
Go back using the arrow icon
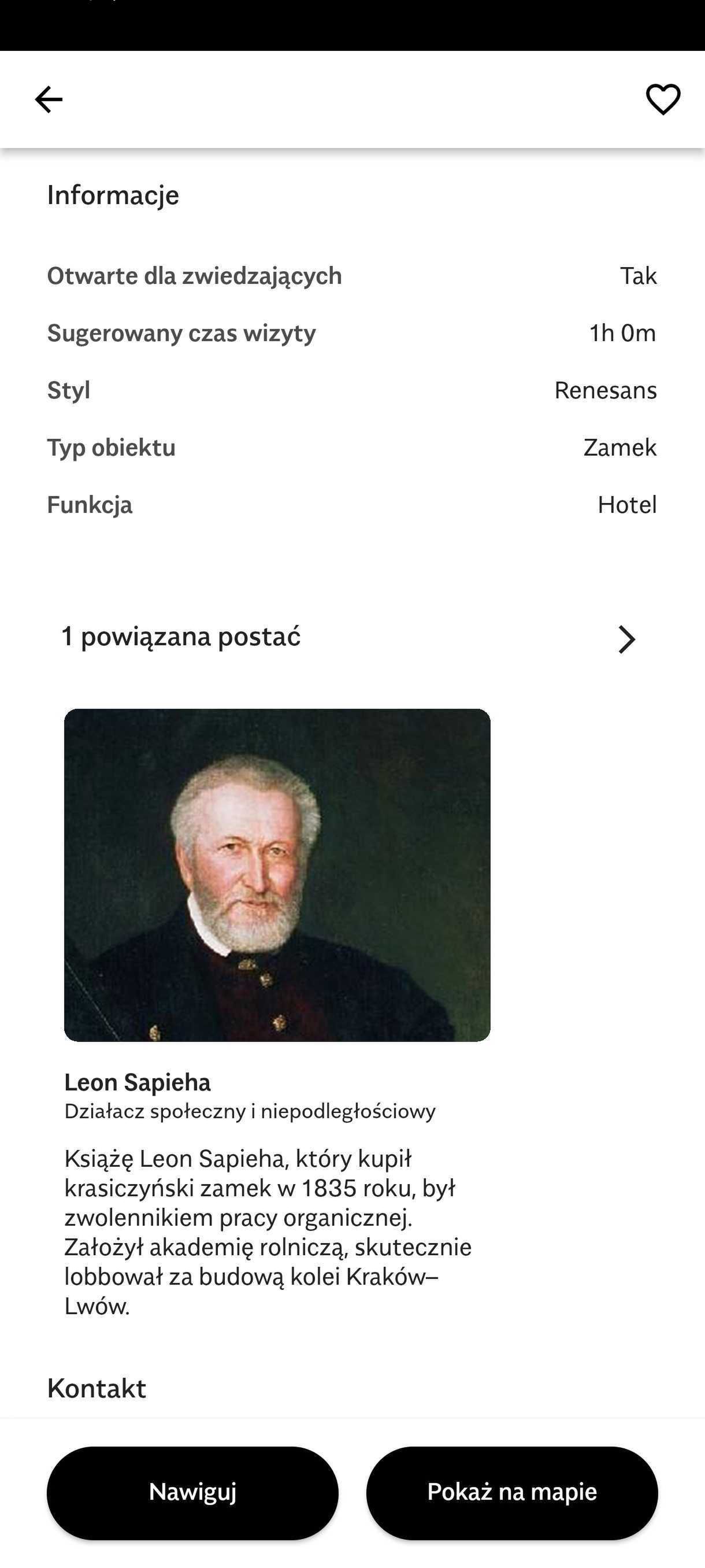click(49, 100)
